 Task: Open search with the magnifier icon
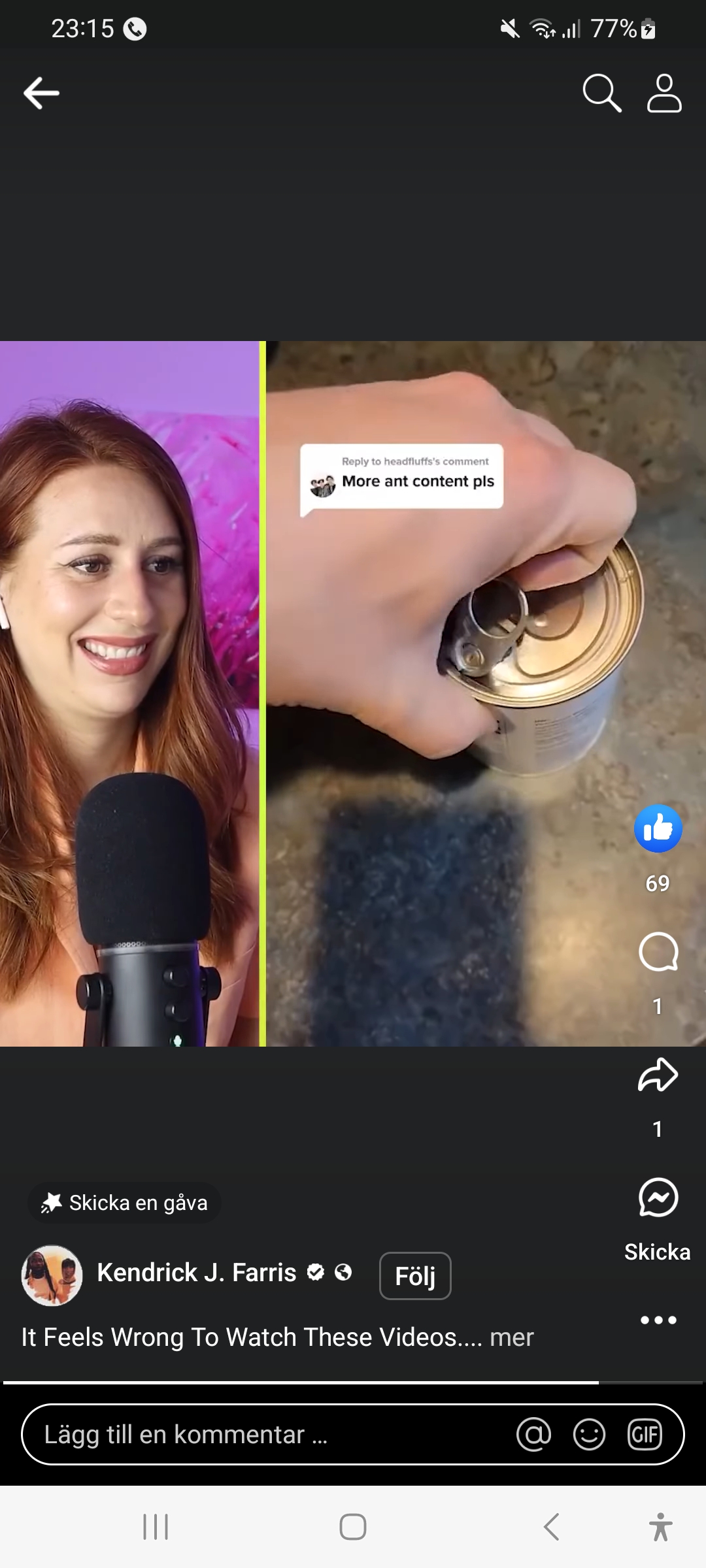[x=601, y=93]
